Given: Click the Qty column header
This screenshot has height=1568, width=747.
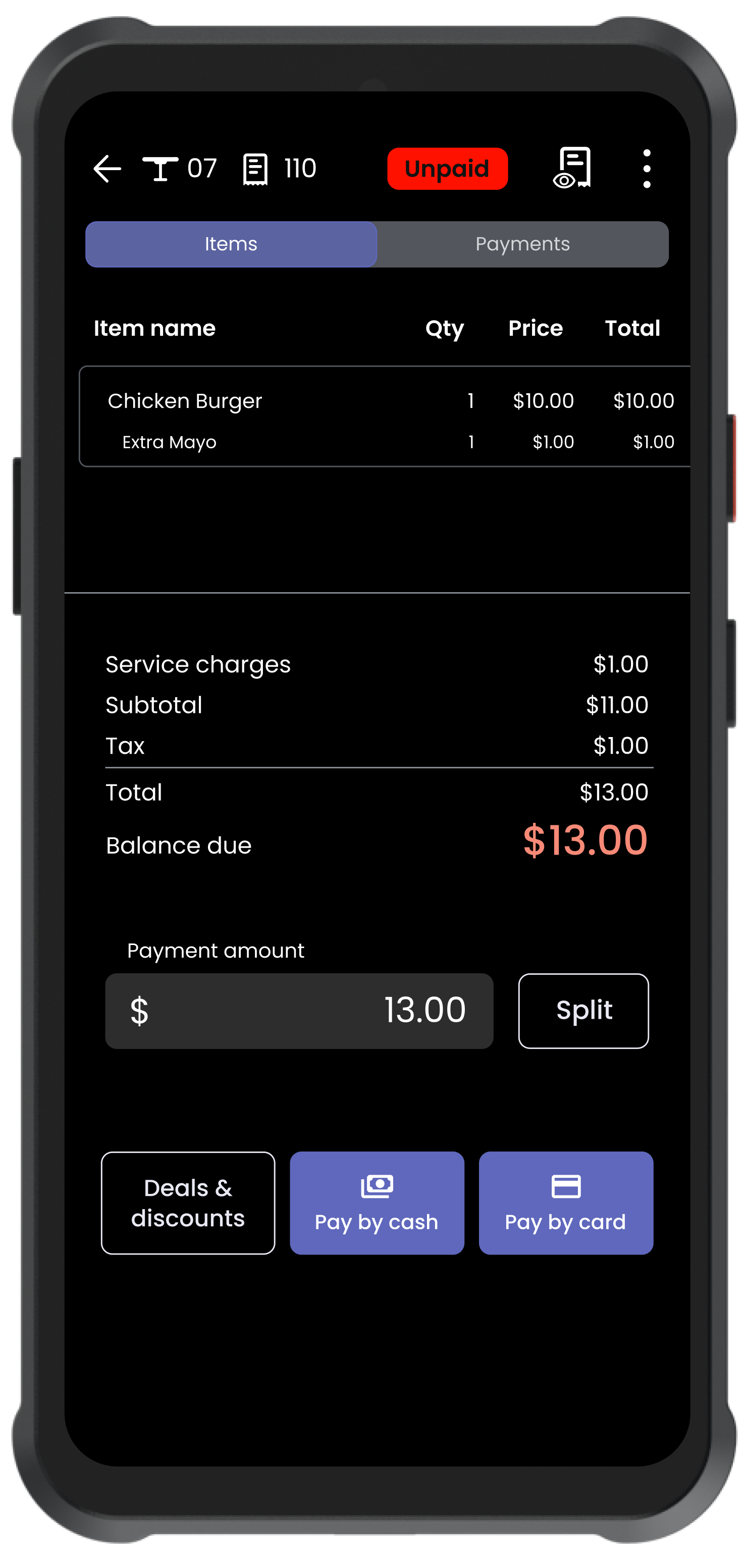Looking at the screenshot, I should coord(445,329).
